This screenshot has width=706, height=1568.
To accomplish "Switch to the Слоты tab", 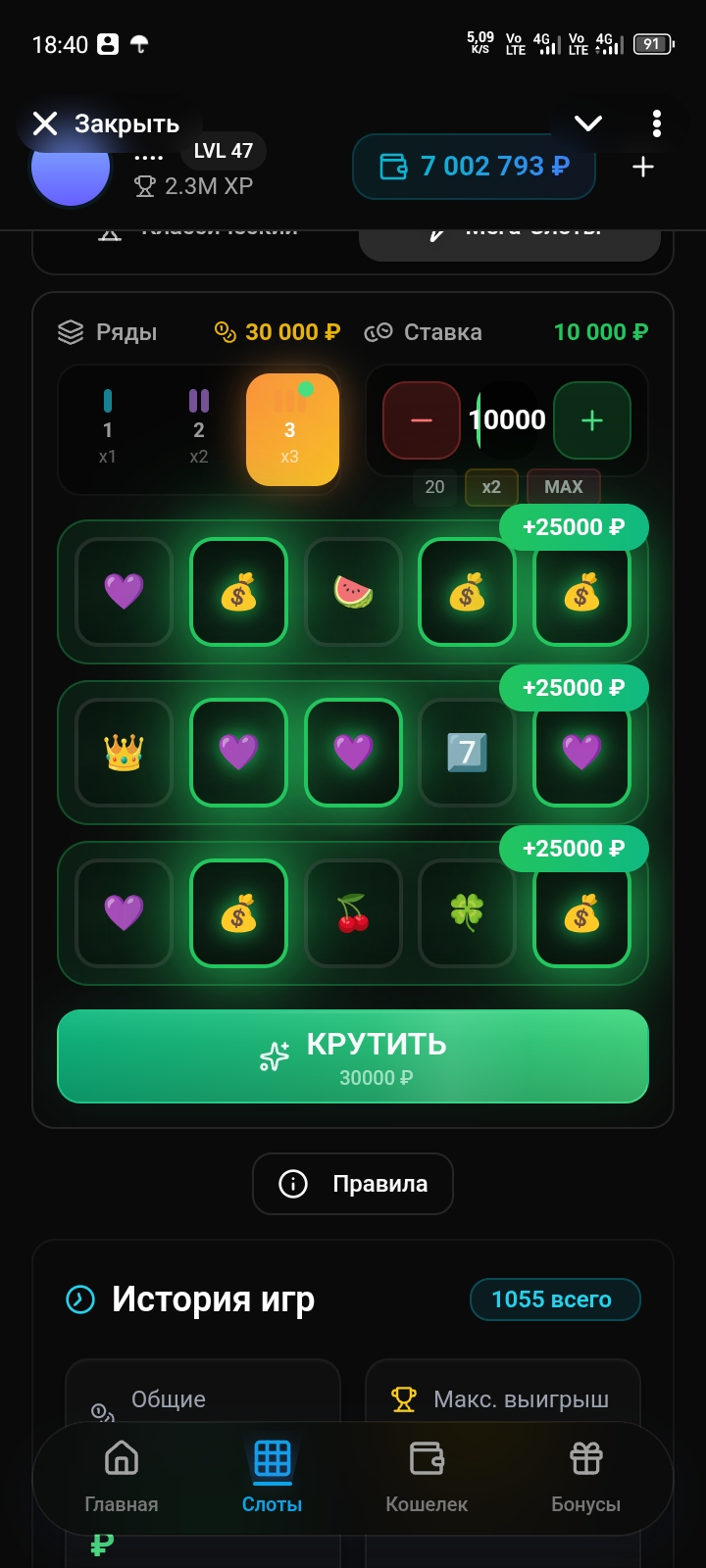I will tap(273, 1477).
